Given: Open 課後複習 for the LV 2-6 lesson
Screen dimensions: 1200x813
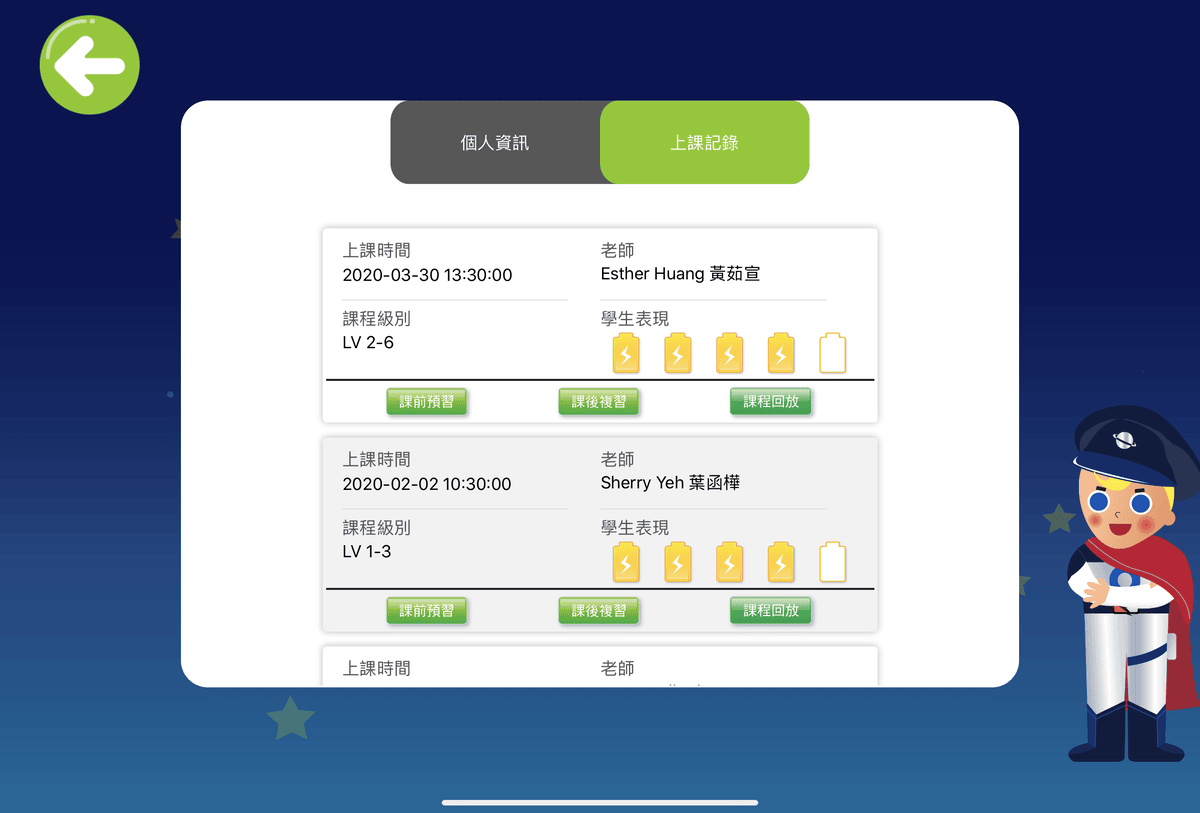Looking at the screenshot, I should [x=598, y=402].
